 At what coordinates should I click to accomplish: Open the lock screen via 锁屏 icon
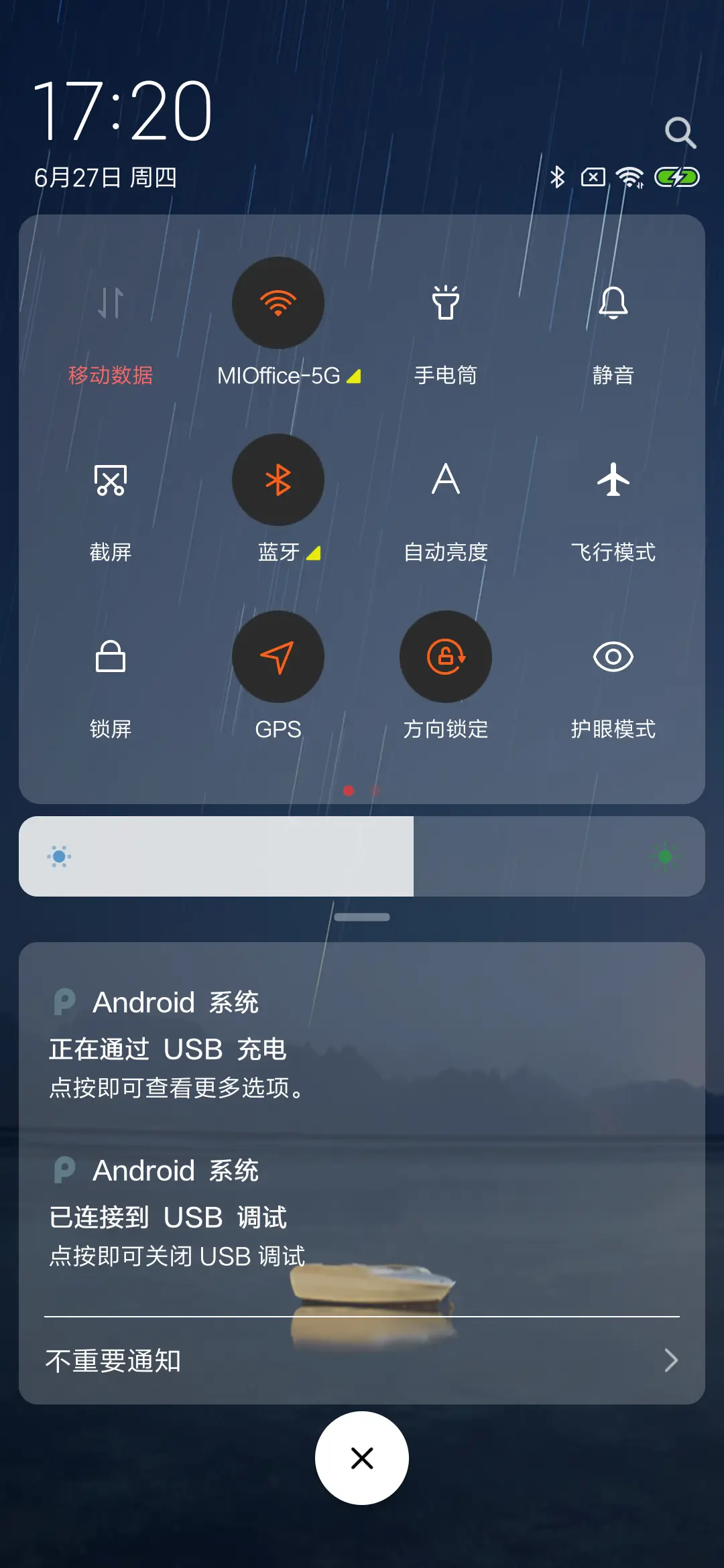tap(111, 657)
